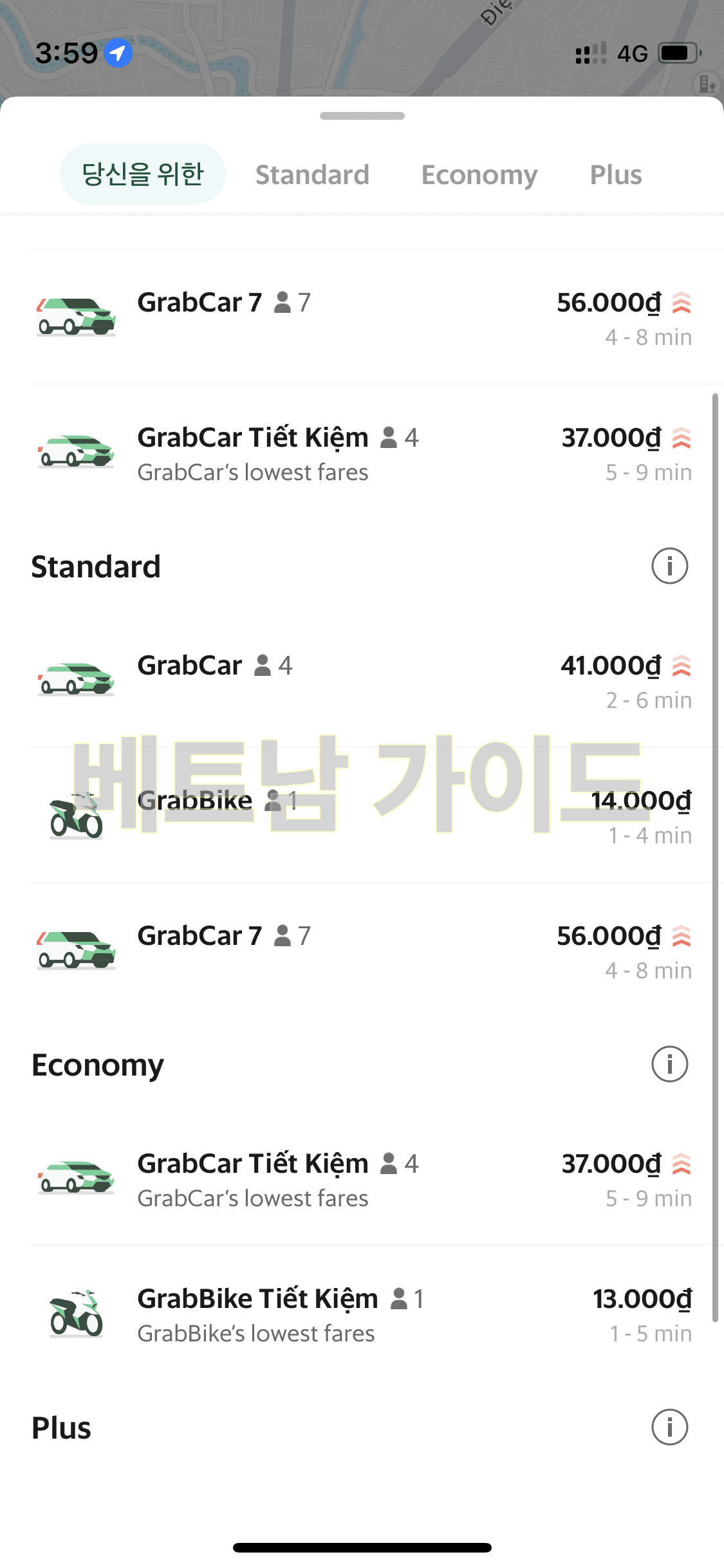Choose the GrabBike ride for 14.000đ
The height and width of the screenshot is (1568, 724).
click(x=362, y=816)
